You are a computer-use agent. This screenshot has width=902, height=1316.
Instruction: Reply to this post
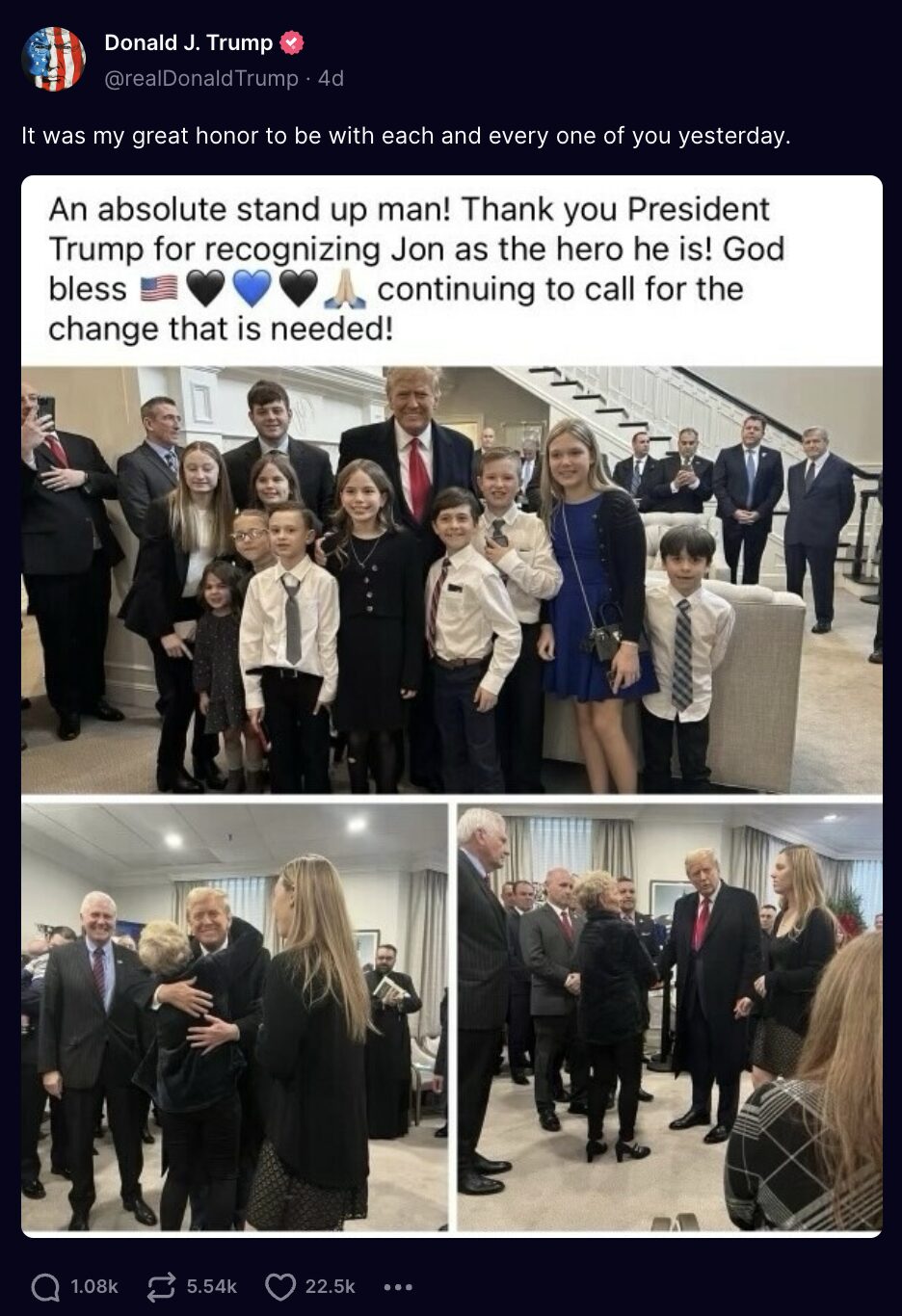click(x=45, y=1286)
